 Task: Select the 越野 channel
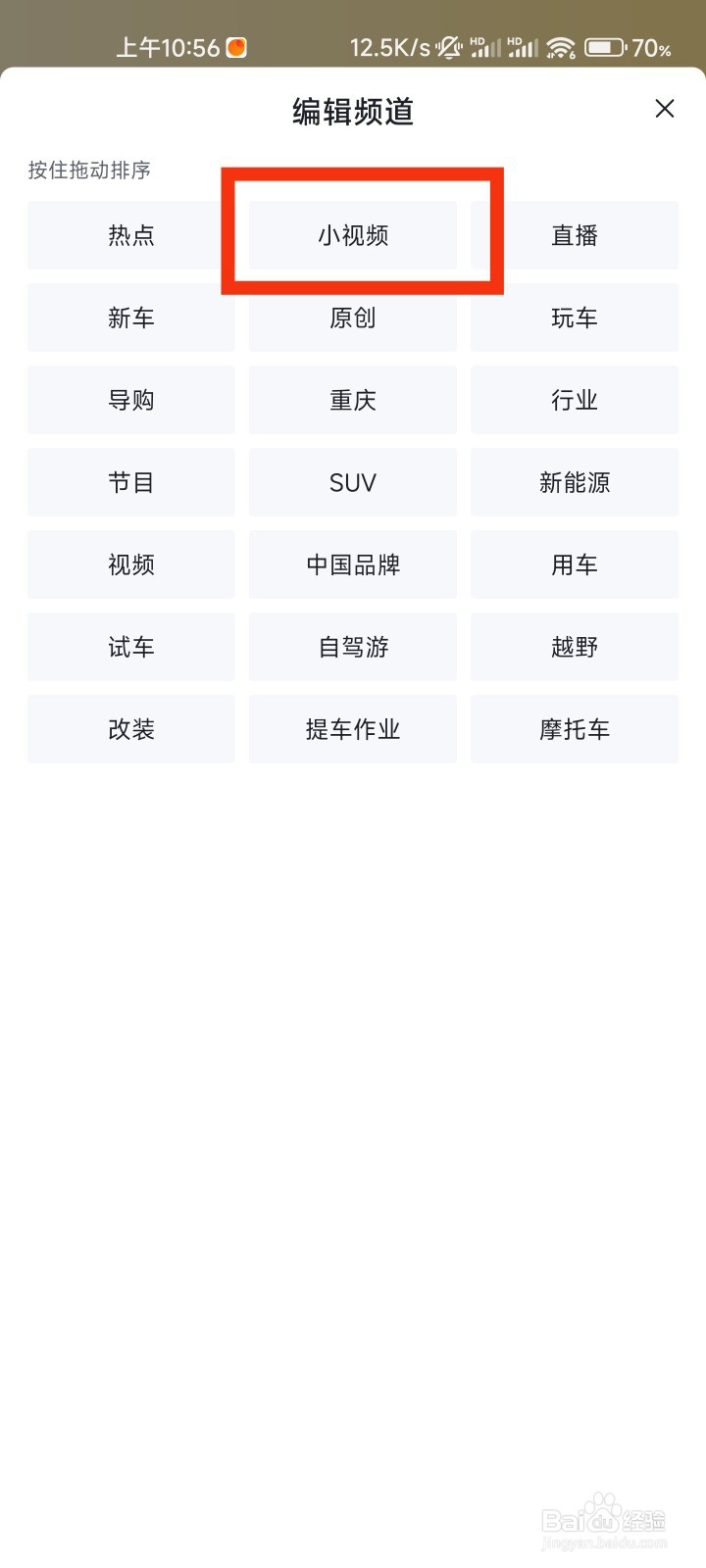tap(575, 647)
